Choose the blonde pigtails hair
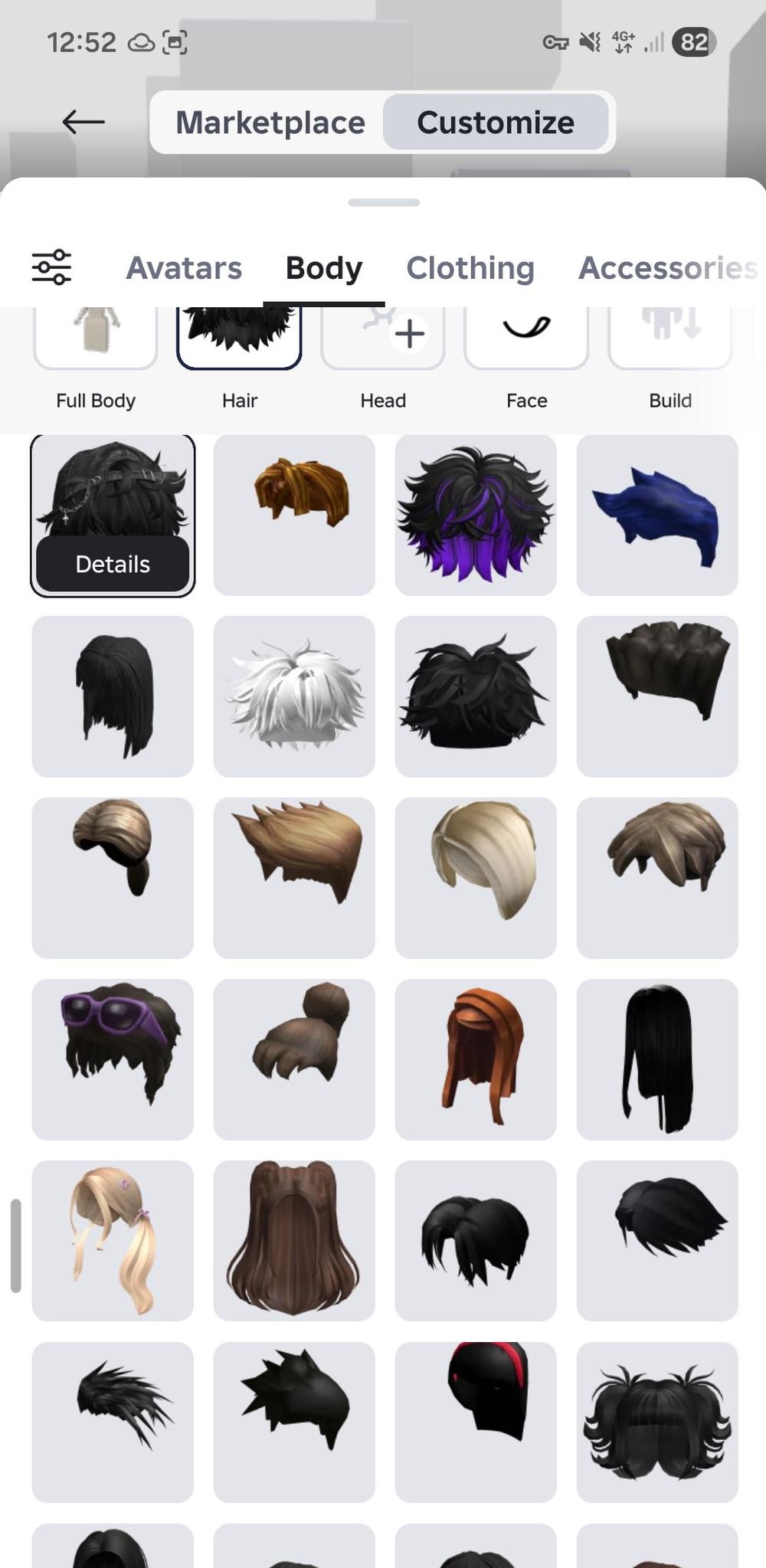The image size is (766, 1568). [113, 1240]
